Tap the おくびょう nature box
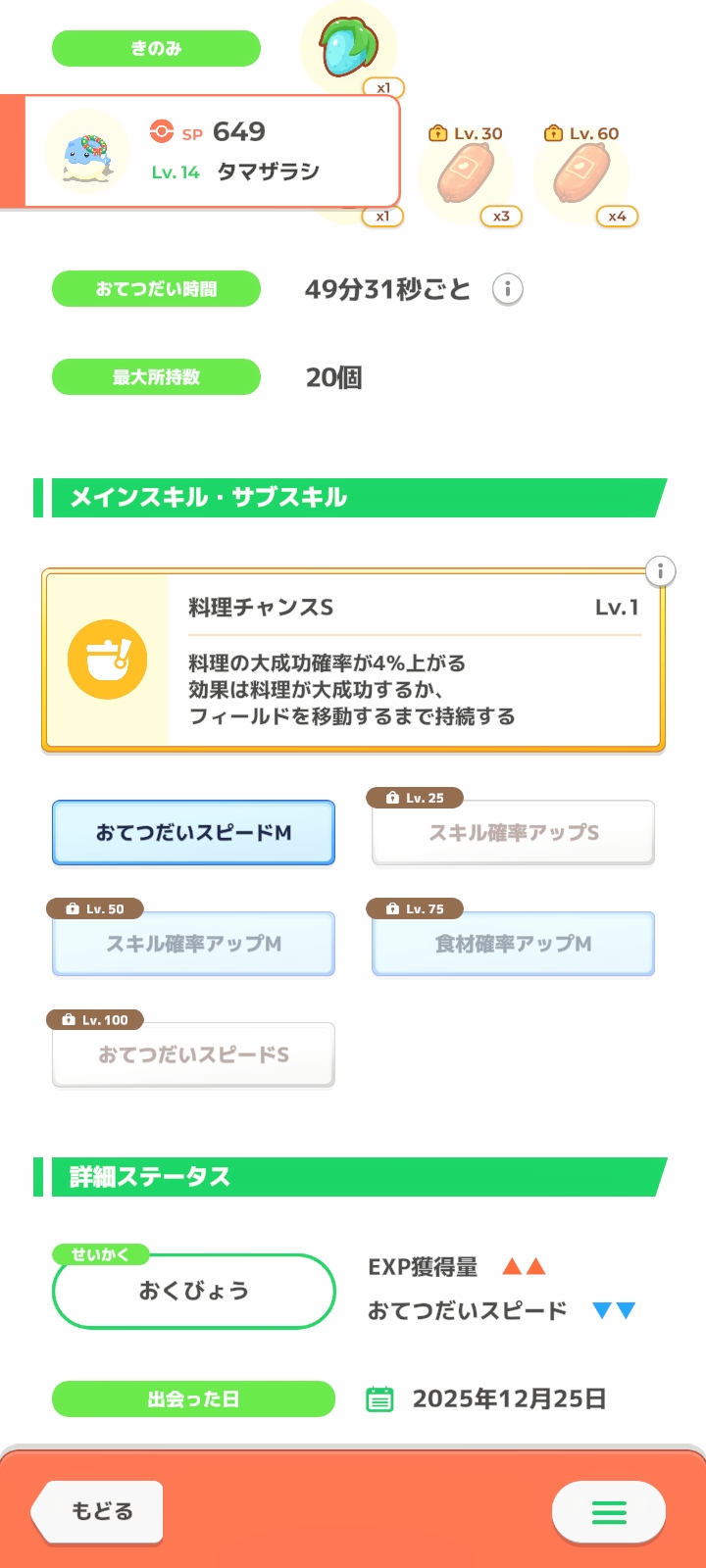Screen dimensions: 706x1568 (193, 1291)
